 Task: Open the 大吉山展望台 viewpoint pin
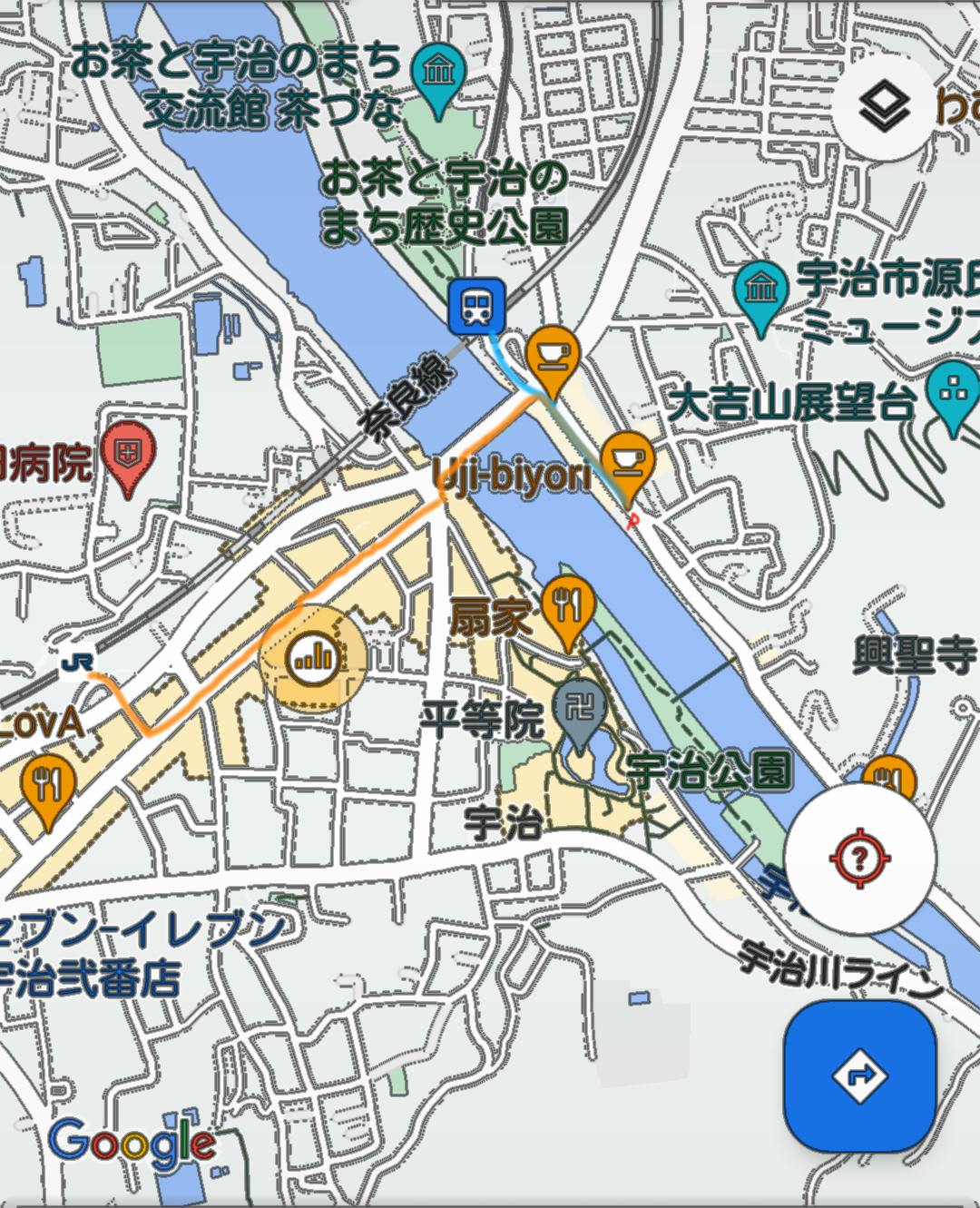[952, 392]
